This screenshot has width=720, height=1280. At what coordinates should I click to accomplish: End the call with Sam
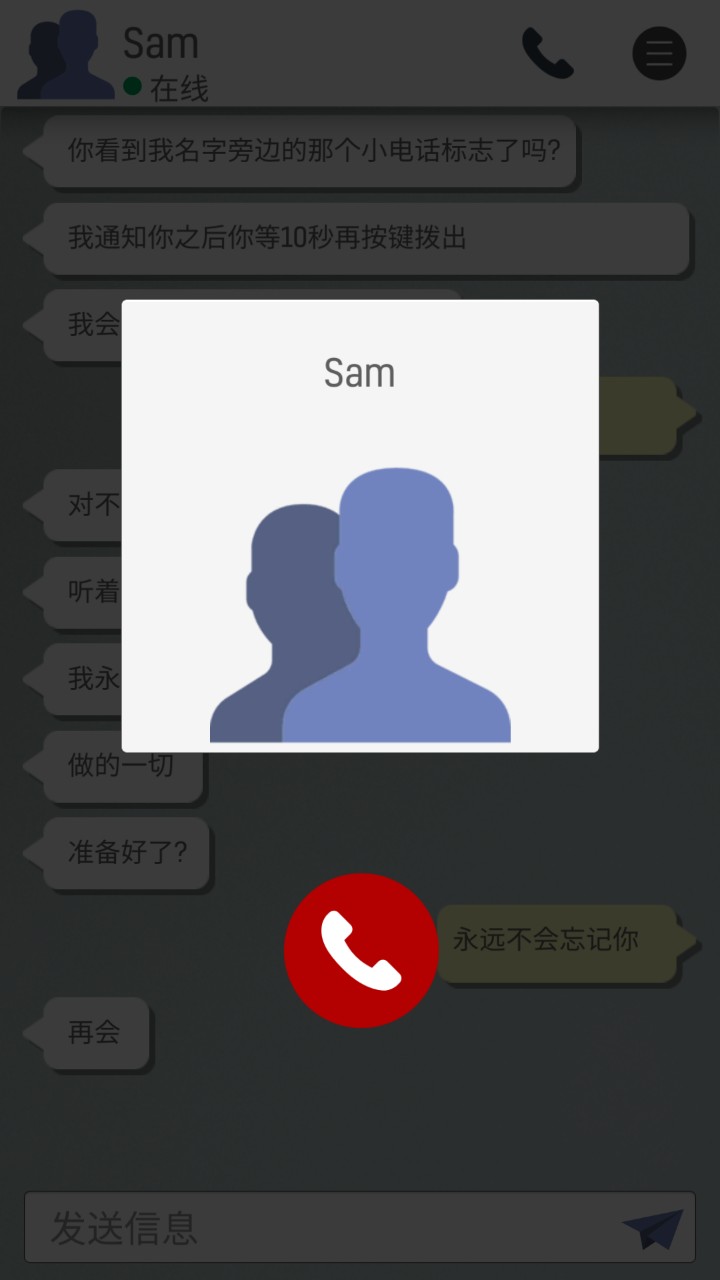click(361, 950)
